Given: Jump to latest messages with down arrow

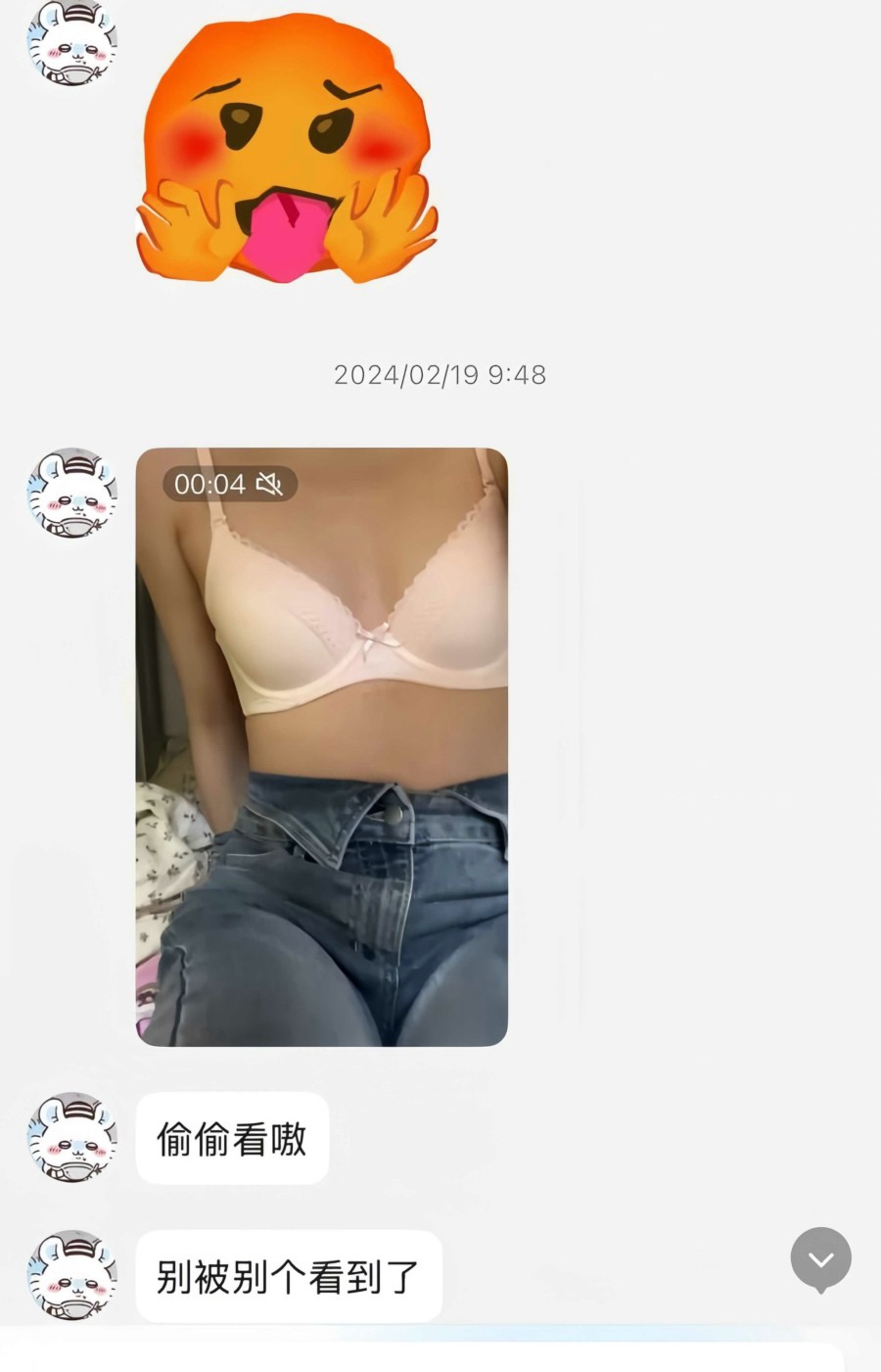Looking at the screenshot, I should [820, 1258].
